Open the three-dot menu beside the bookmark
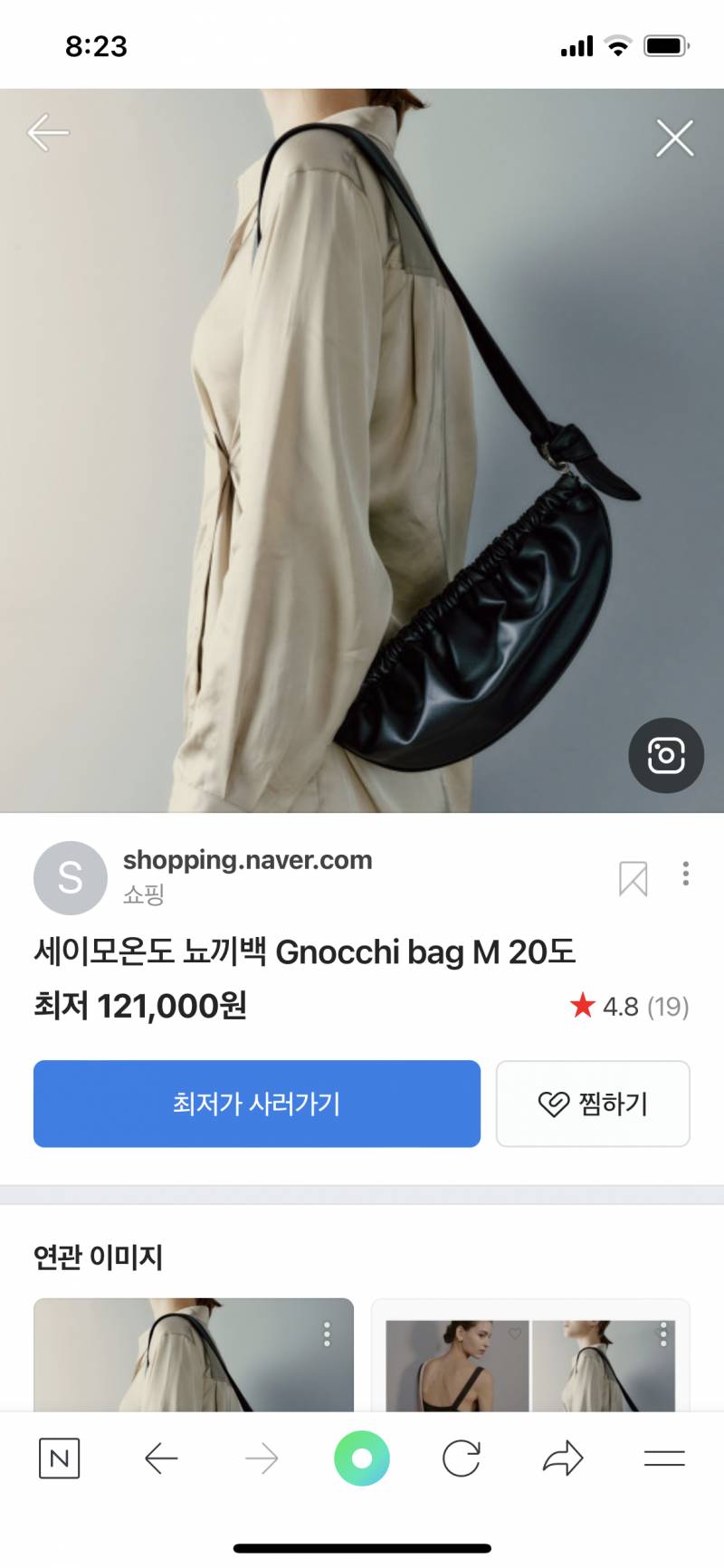The height and width of the screenshot is (1568, 724). (685, 875)
